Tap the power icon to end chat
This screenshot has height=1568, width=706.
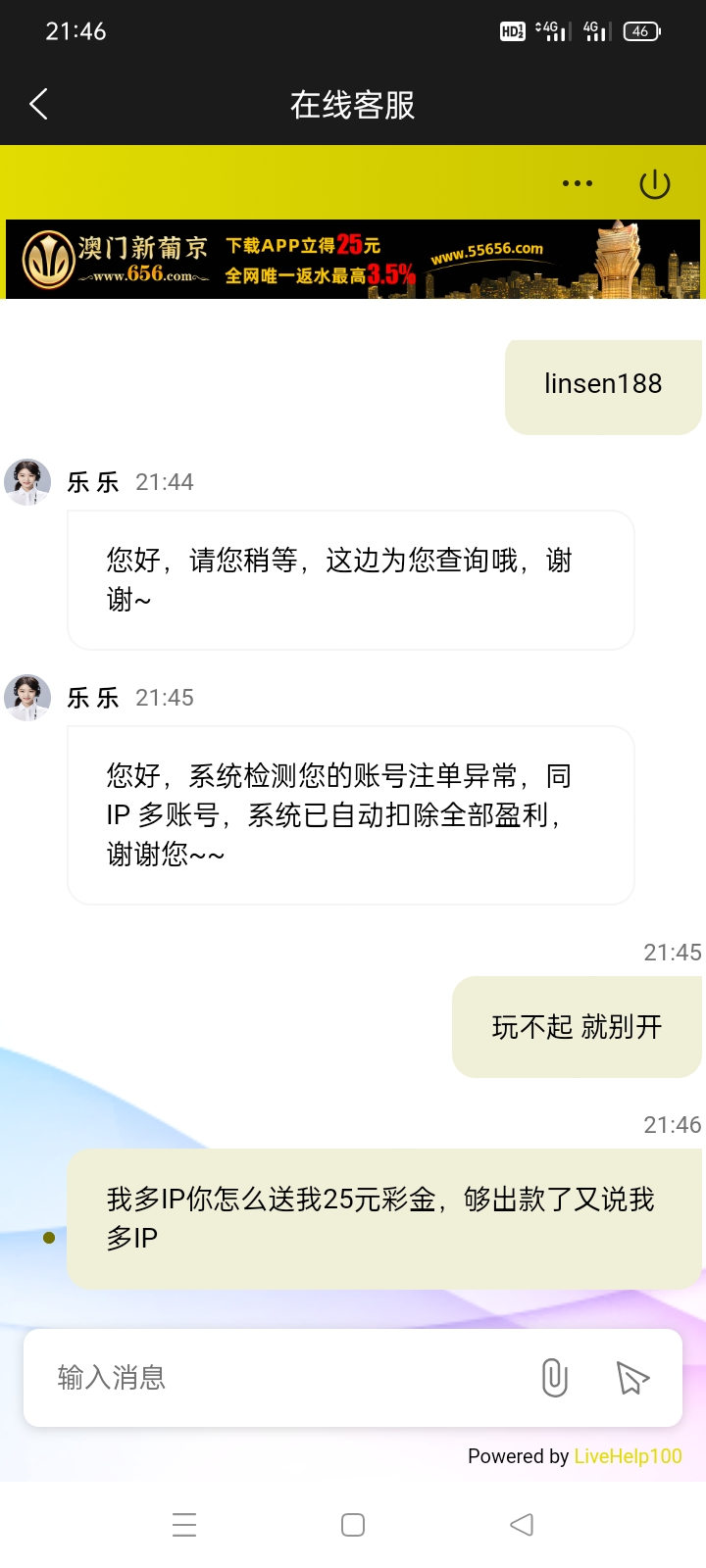click(x=654, y=184)
